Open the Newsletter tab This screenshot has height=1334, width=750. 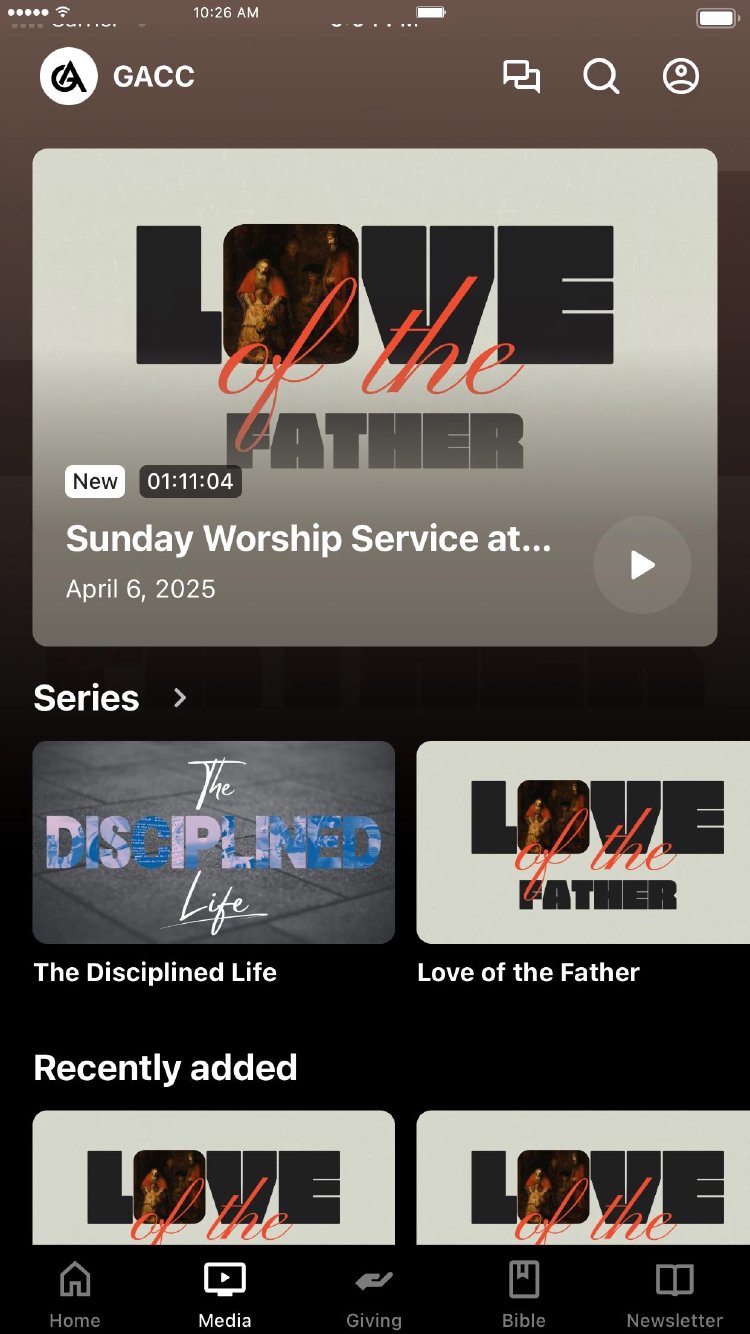click(675, 1294)
